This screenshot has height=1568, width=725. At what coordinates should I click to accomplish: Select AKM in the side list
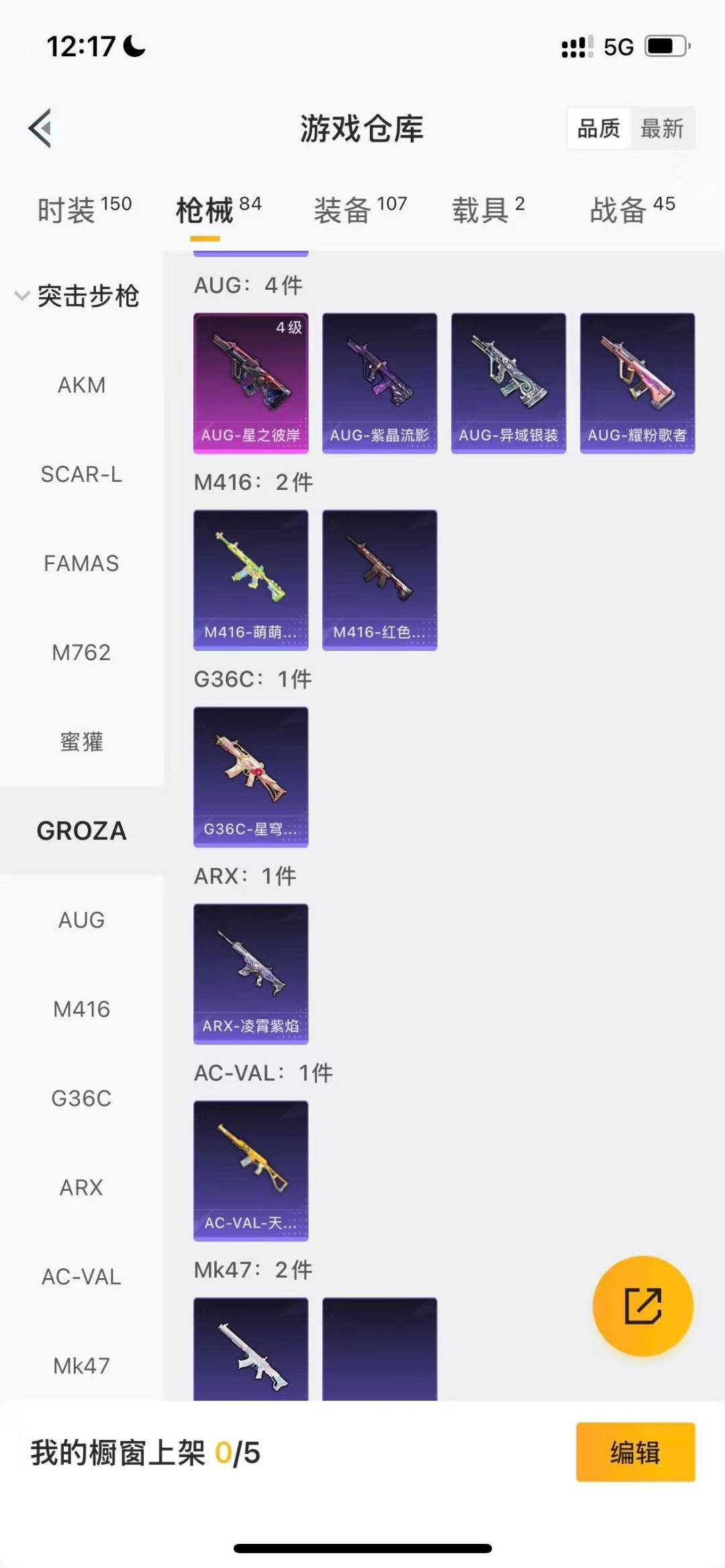point(81,385)
